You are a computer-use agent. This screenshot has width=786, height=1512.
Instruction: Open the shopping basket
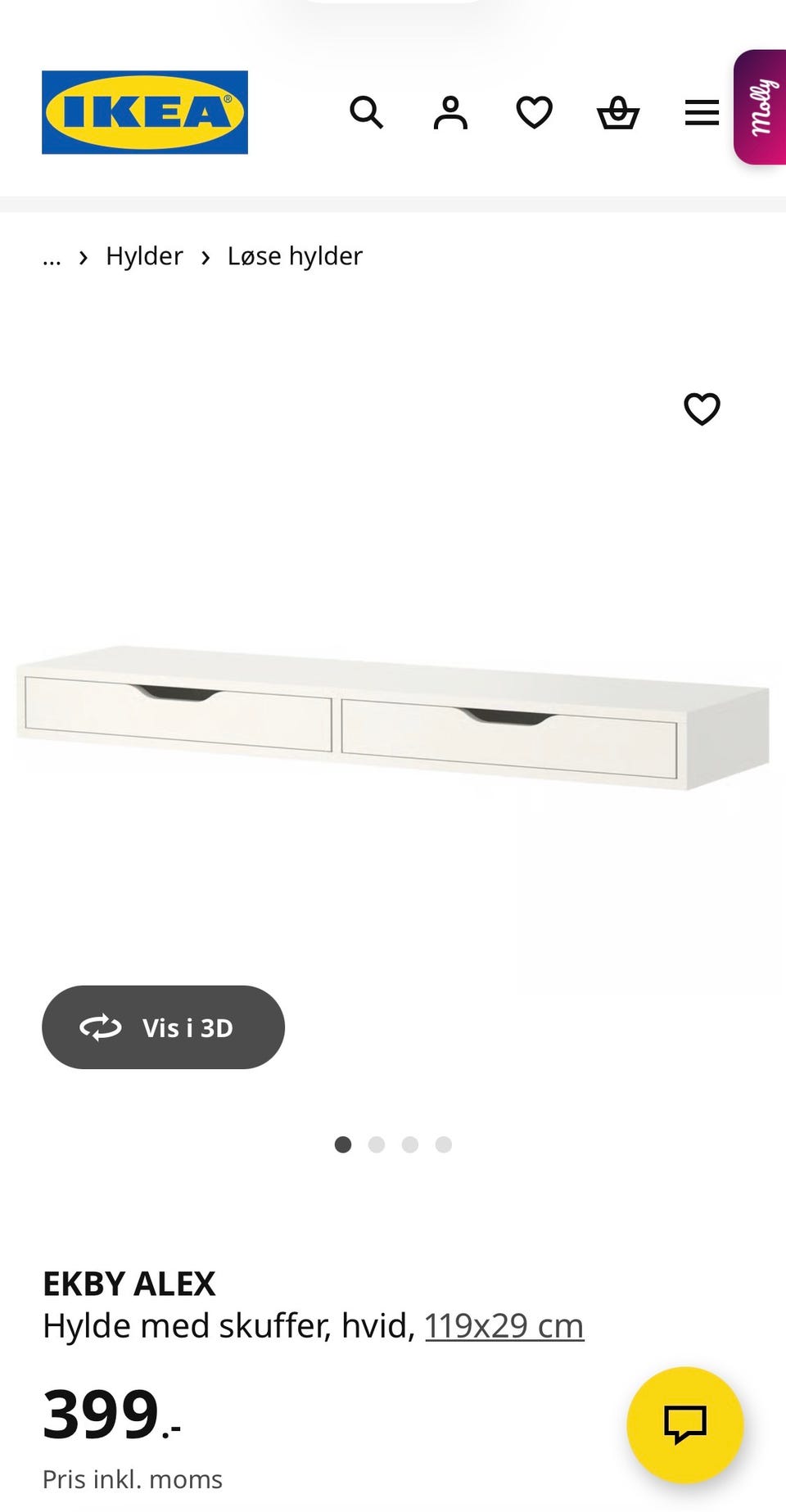pyautogui.click(x=619, y=113)
